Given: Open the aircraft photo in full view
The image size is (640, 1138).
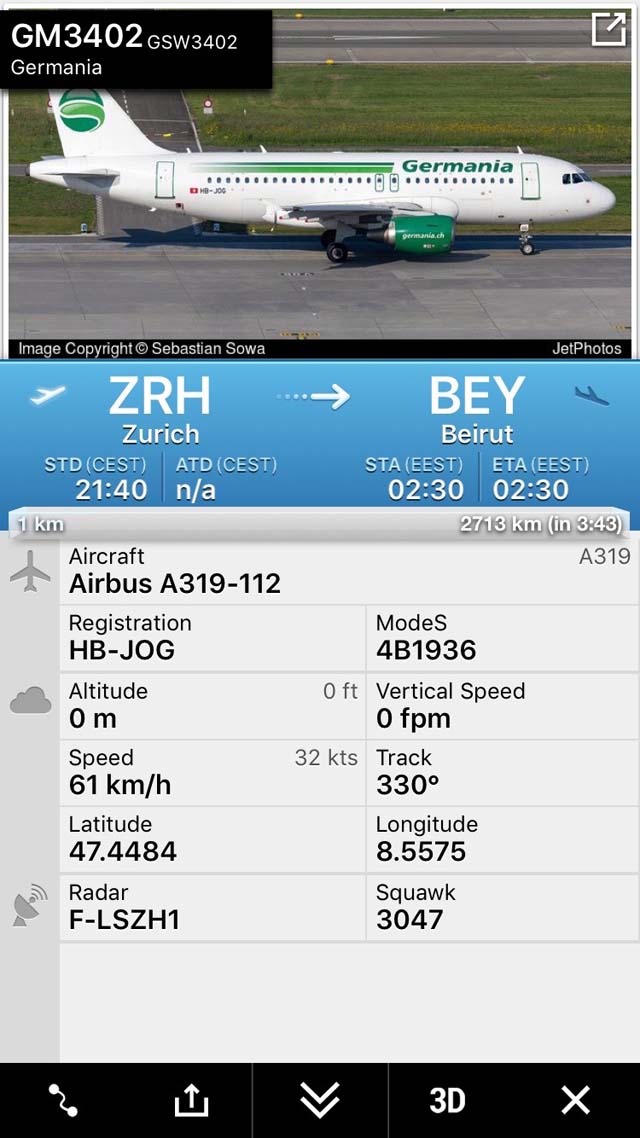Looking at the screenshot, I should [608, 29].
